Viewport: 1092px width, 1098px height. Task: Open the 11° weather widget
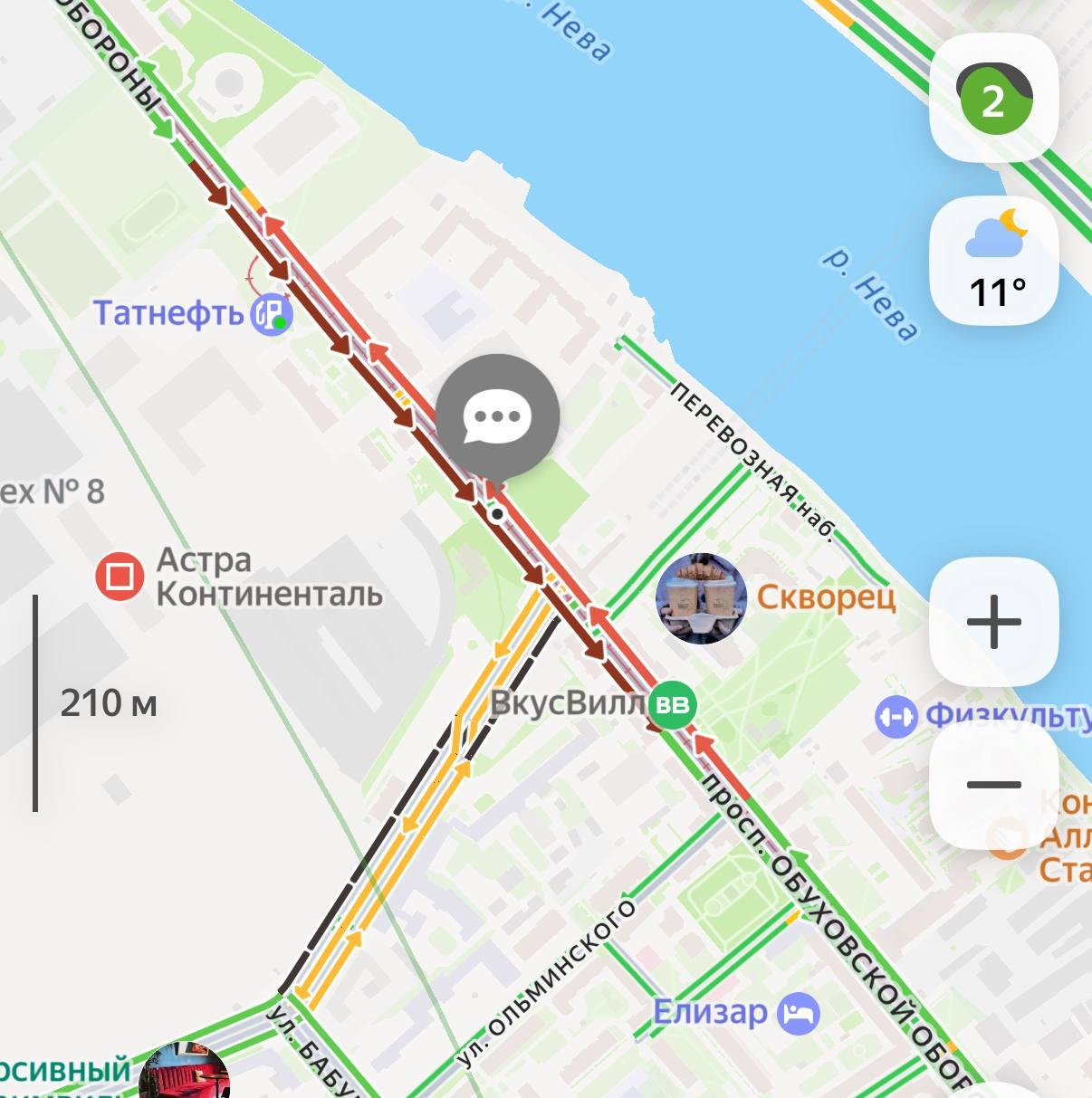click(x=994, y=261)
